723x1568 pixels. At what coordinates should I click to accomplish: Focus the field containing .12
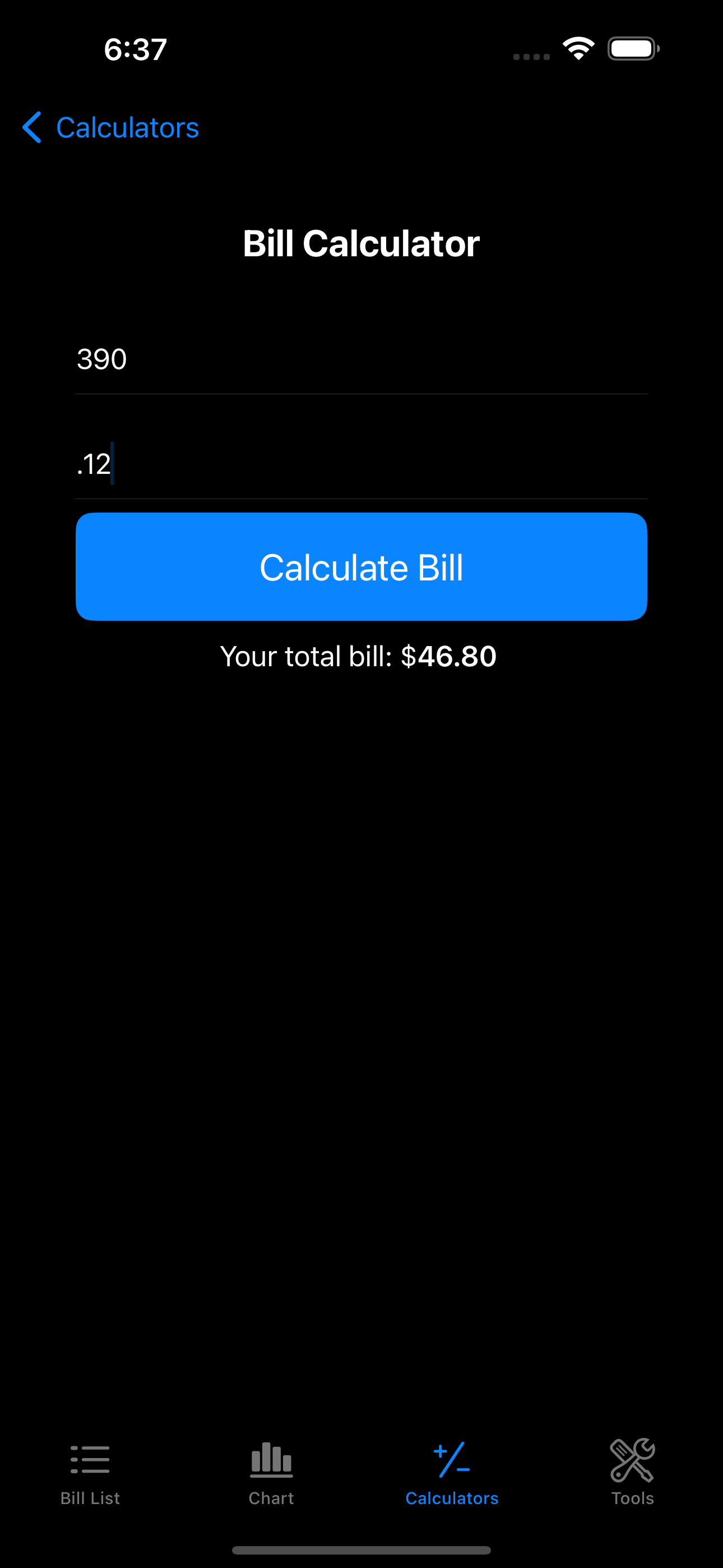click(x=360, y=464)
